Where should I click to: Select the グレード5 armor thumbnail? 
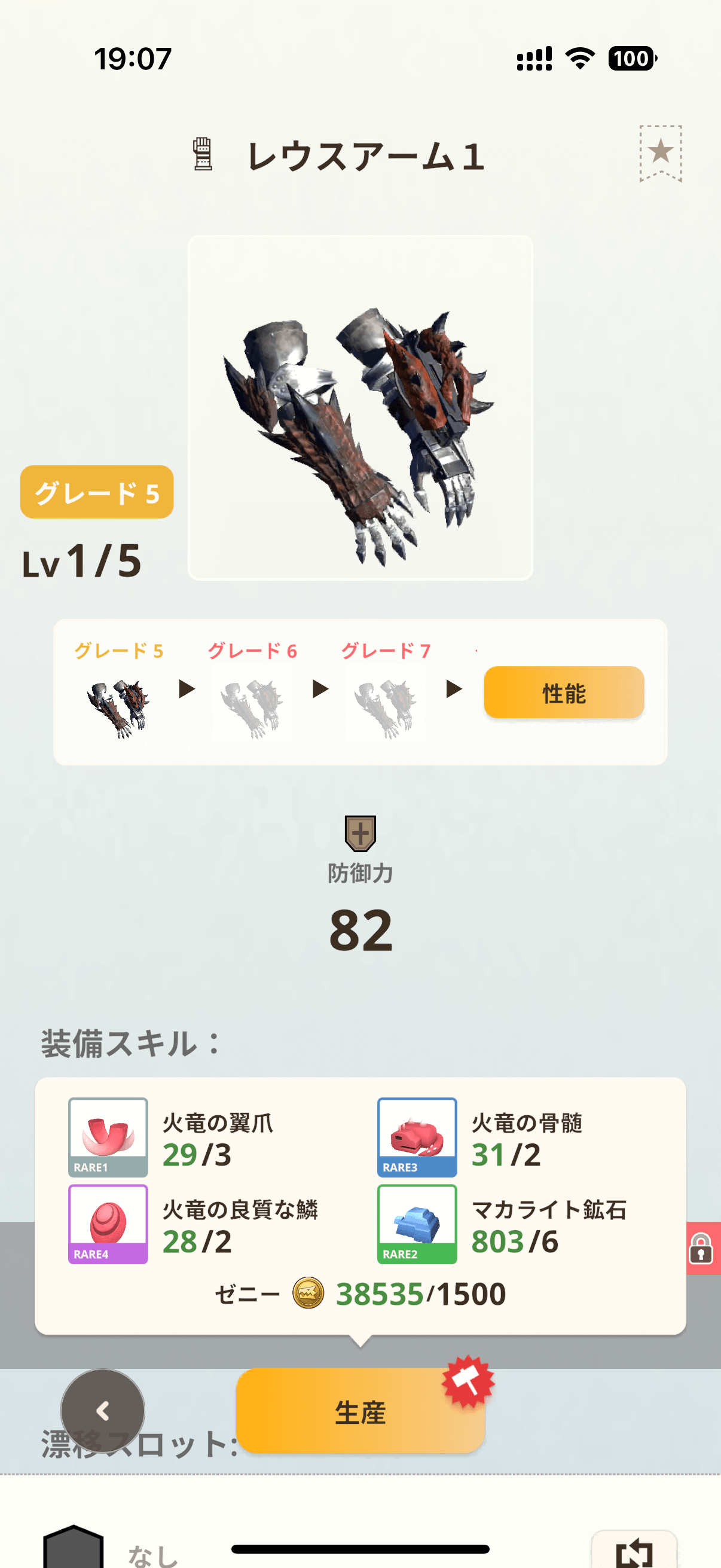click(118, 707)
